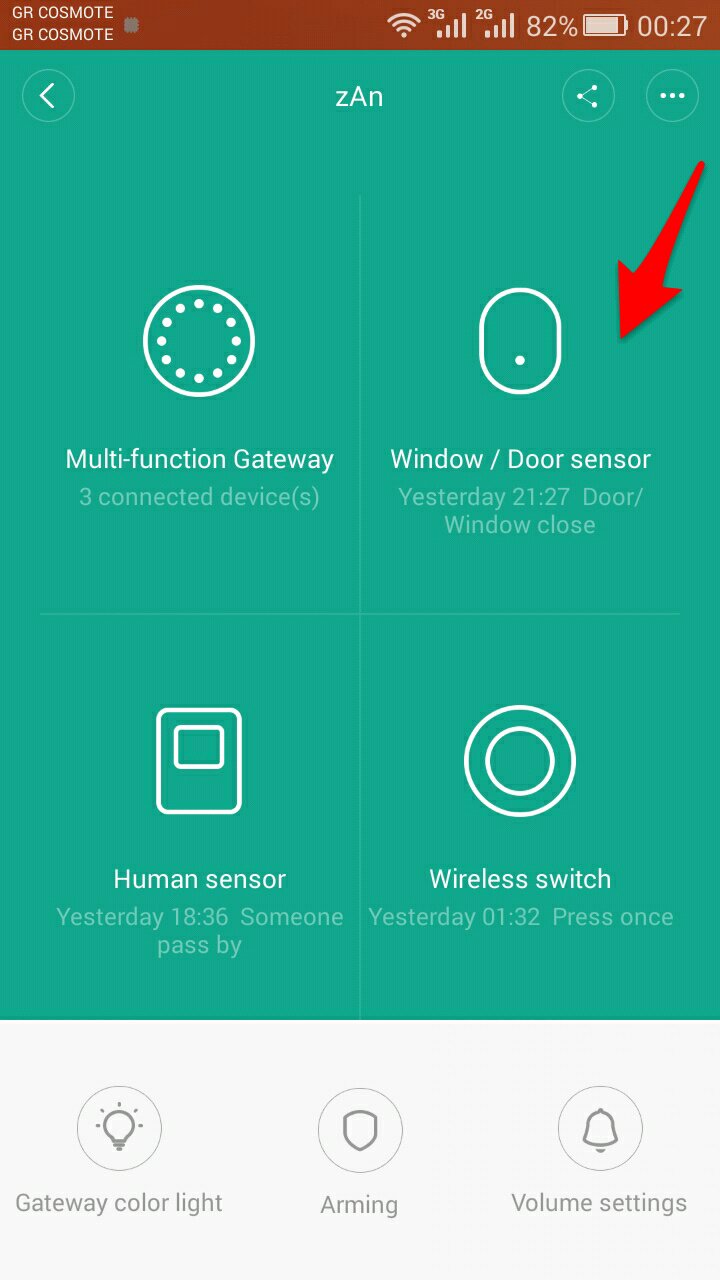Image resolution: width=720 pixels, height=1280 pixels.
Task: Go back using the top-left arrow
Action: 48,96
